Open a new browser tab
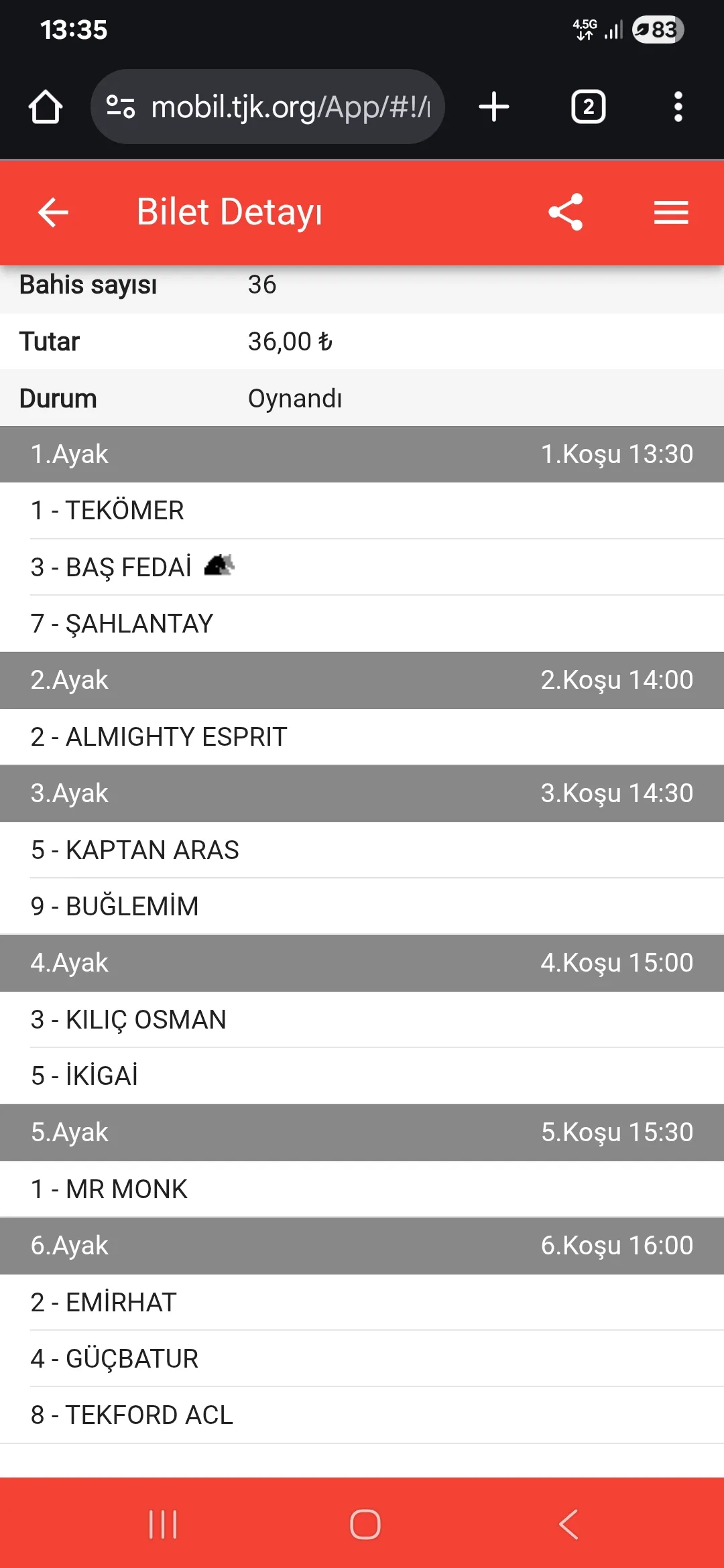Image resolution: width=724 pixels, height=1568 pixels. point(494,107)
